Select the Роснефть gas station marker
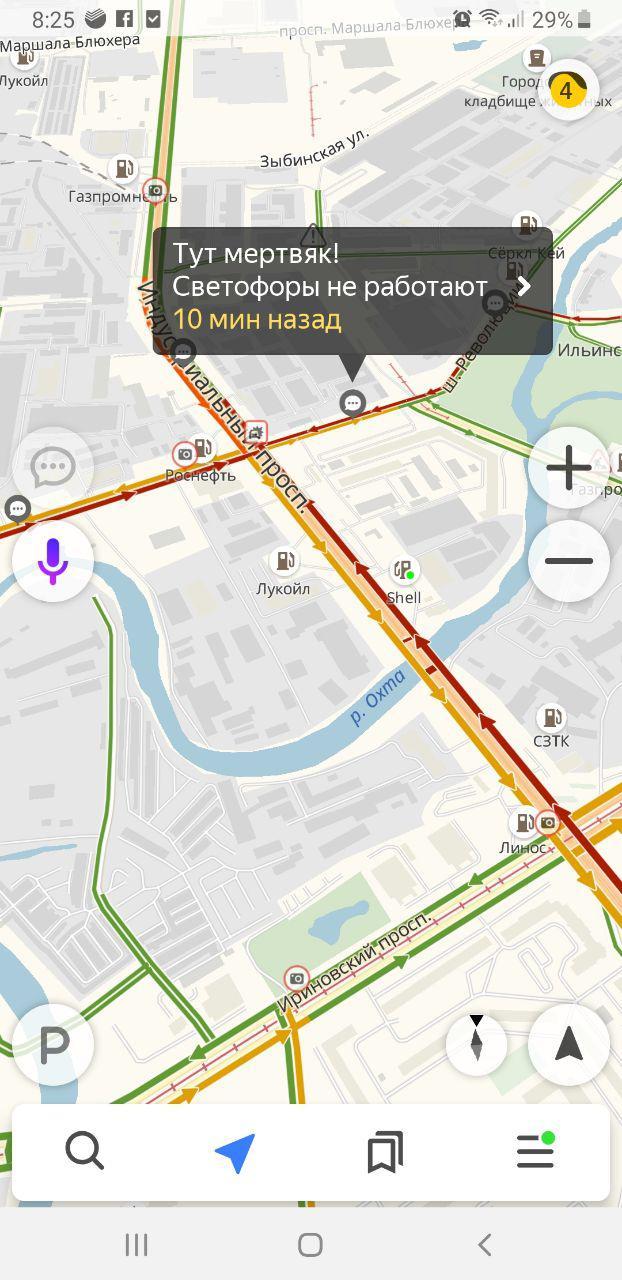The width and height of the screenshot is (622, 1280). point(203,449)
